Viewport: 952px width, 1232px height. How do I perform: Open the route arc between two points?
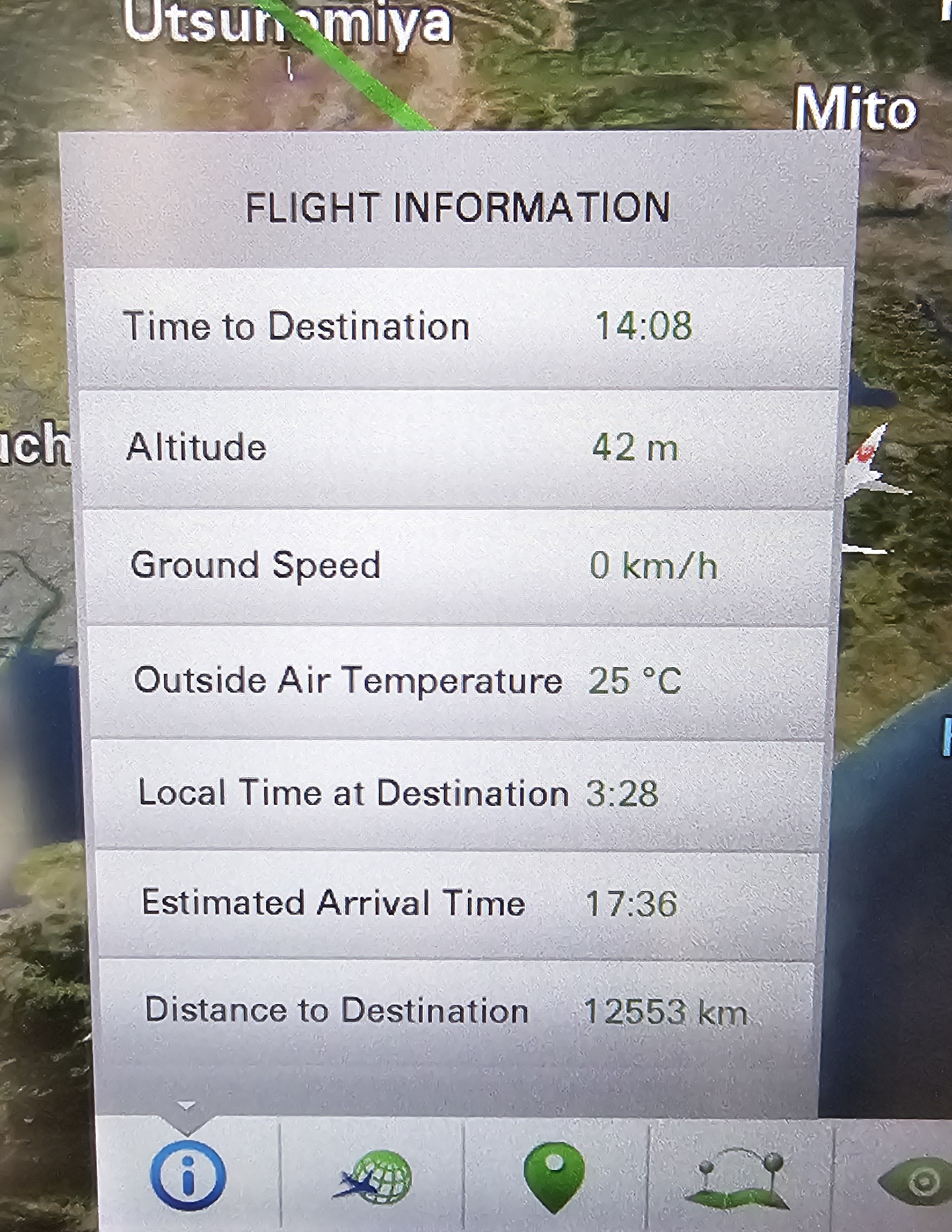738,1178
